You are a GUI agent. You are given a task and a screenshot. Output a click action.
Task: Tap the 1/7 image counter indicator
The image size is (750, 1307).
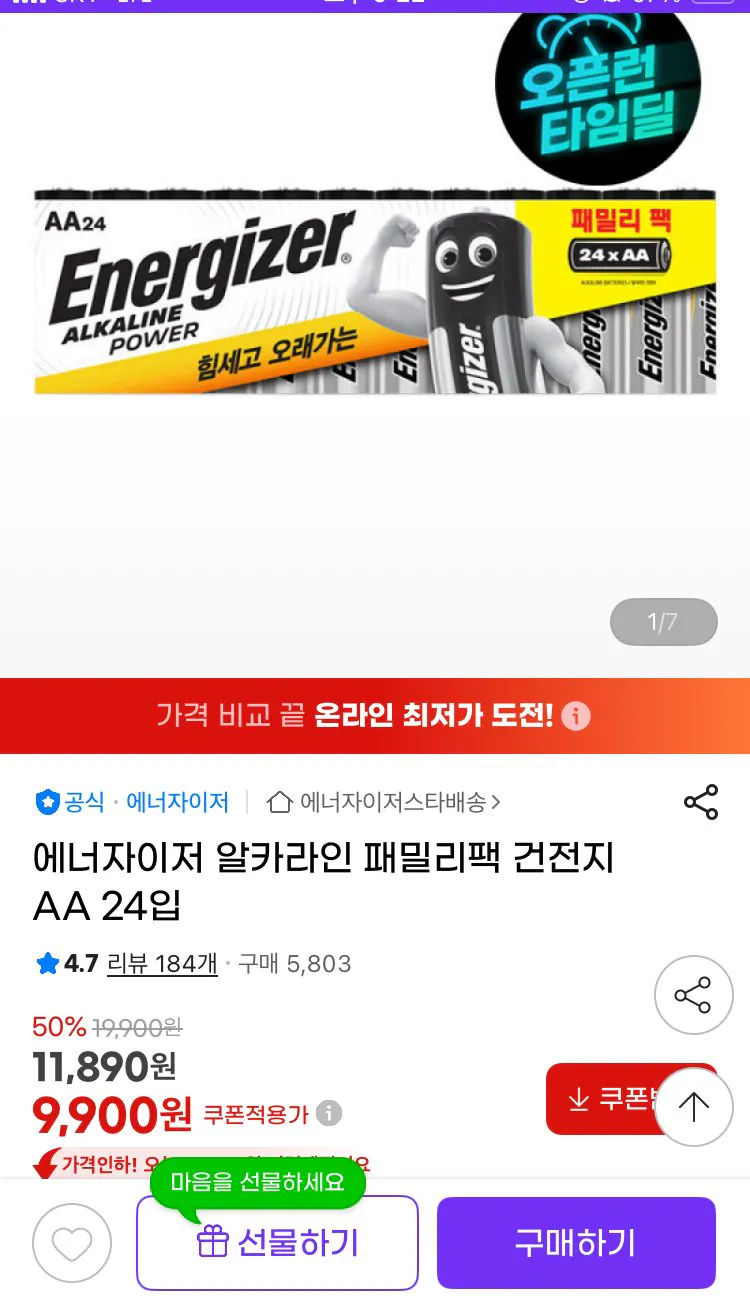[x=663, y=621]
